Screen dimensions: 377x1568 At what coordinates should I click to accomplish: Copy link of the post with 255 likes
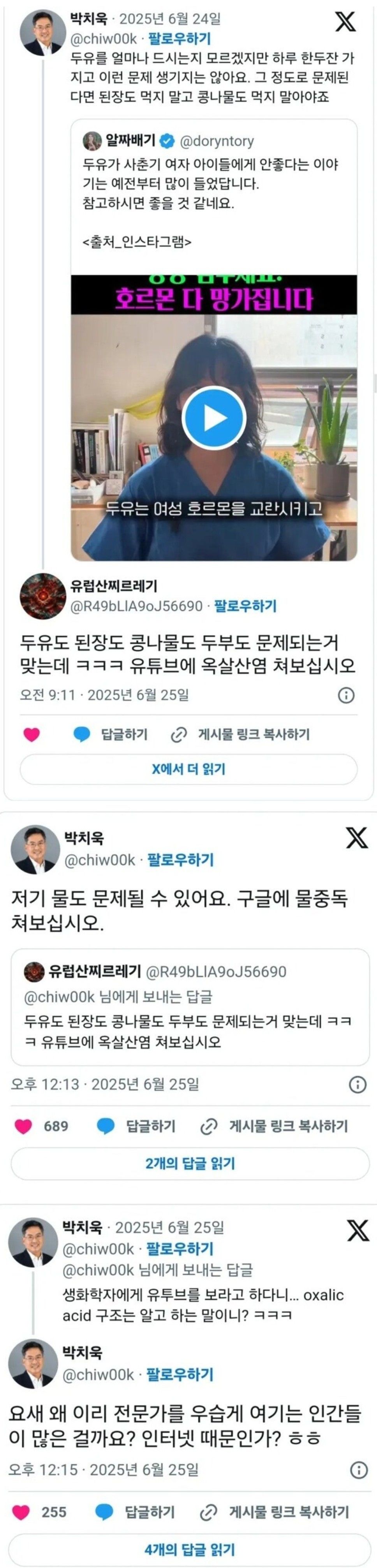click(x=275, y=1512)
